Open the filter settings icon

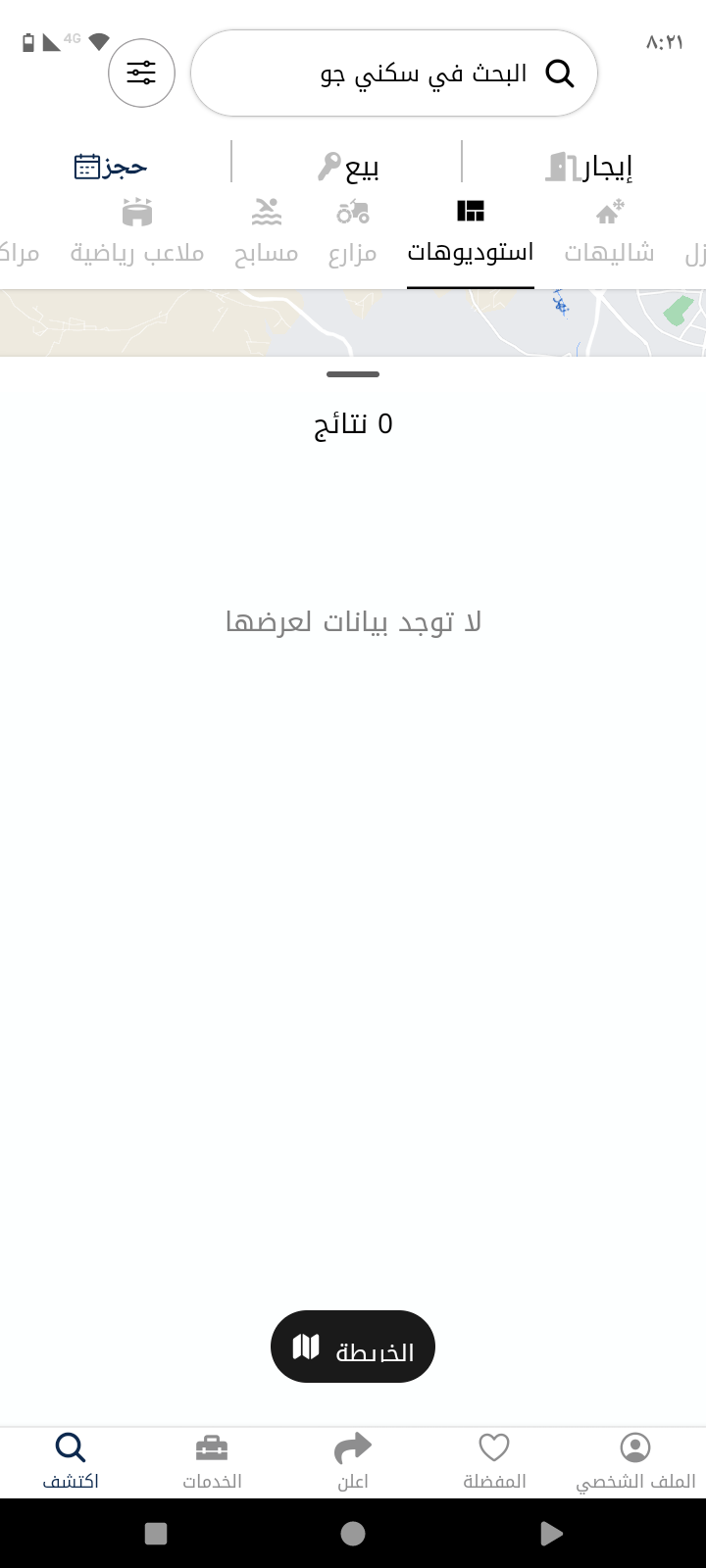pyautogui.click(x=141, y=73)
